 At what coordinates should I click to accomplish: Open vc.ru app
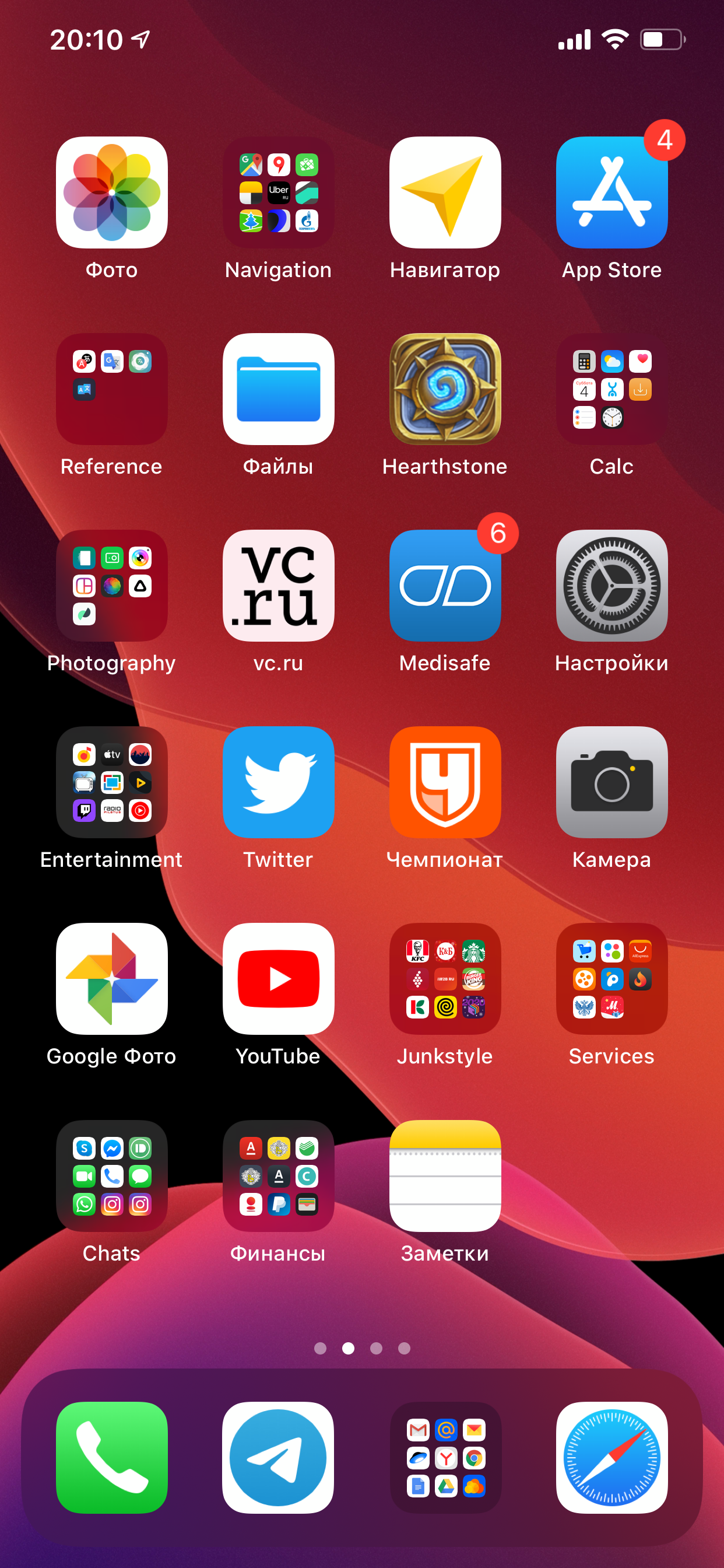[278, 586]
